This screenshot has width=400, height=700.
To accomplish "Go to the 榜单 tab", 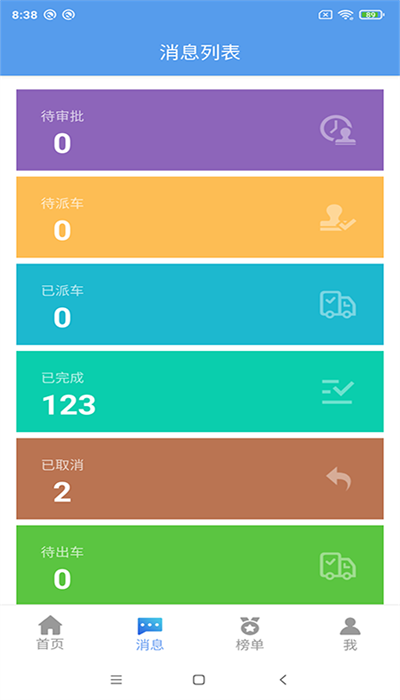I will click(250, 633).
